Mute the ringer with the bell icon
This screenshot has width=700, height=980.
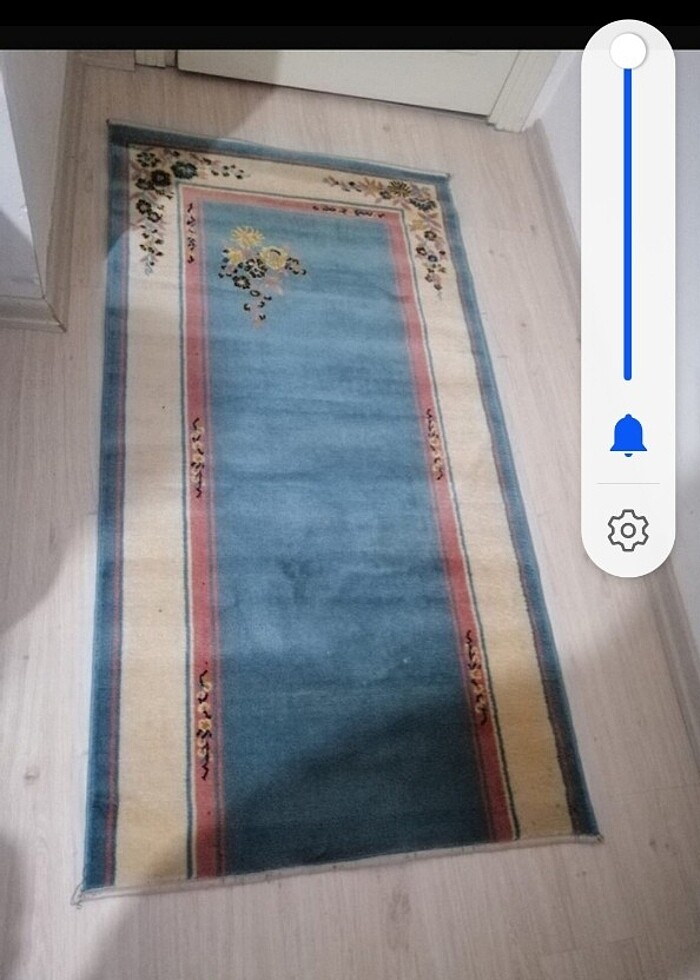[x=628, y=436]
